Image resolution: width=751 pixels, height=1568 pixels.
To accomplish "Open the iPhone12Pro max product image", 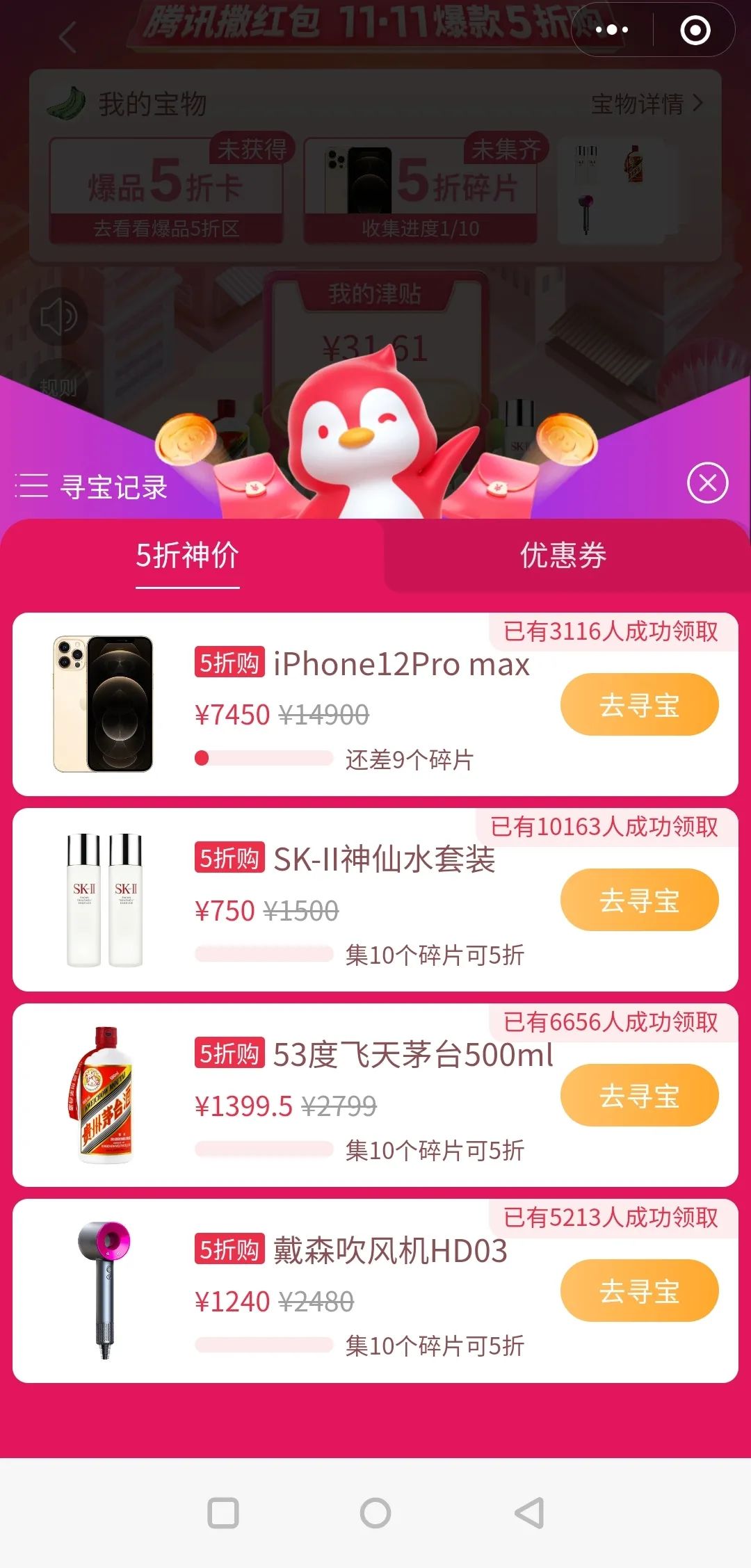I will pos(103,704).
